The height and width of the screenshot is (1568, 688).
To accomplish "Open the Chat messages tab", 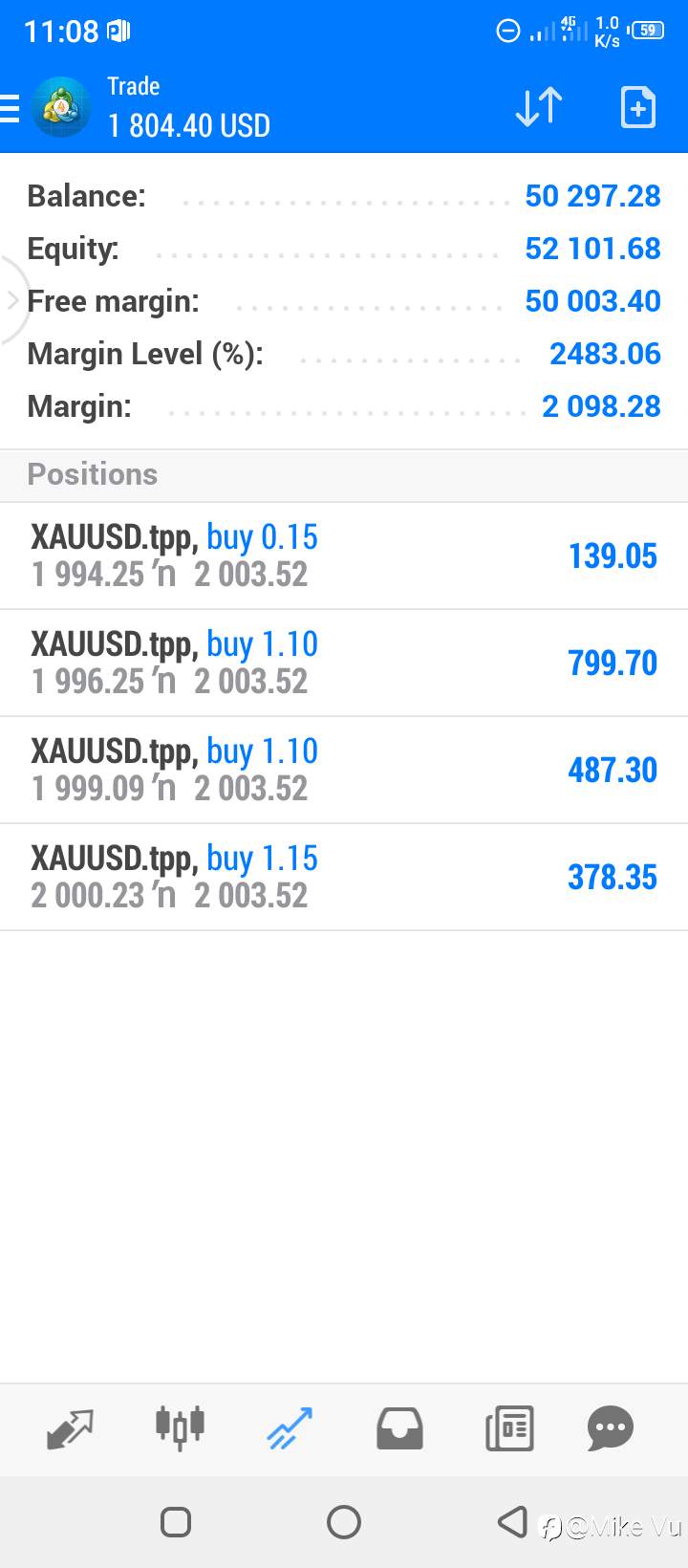I will coord(611,1429).
